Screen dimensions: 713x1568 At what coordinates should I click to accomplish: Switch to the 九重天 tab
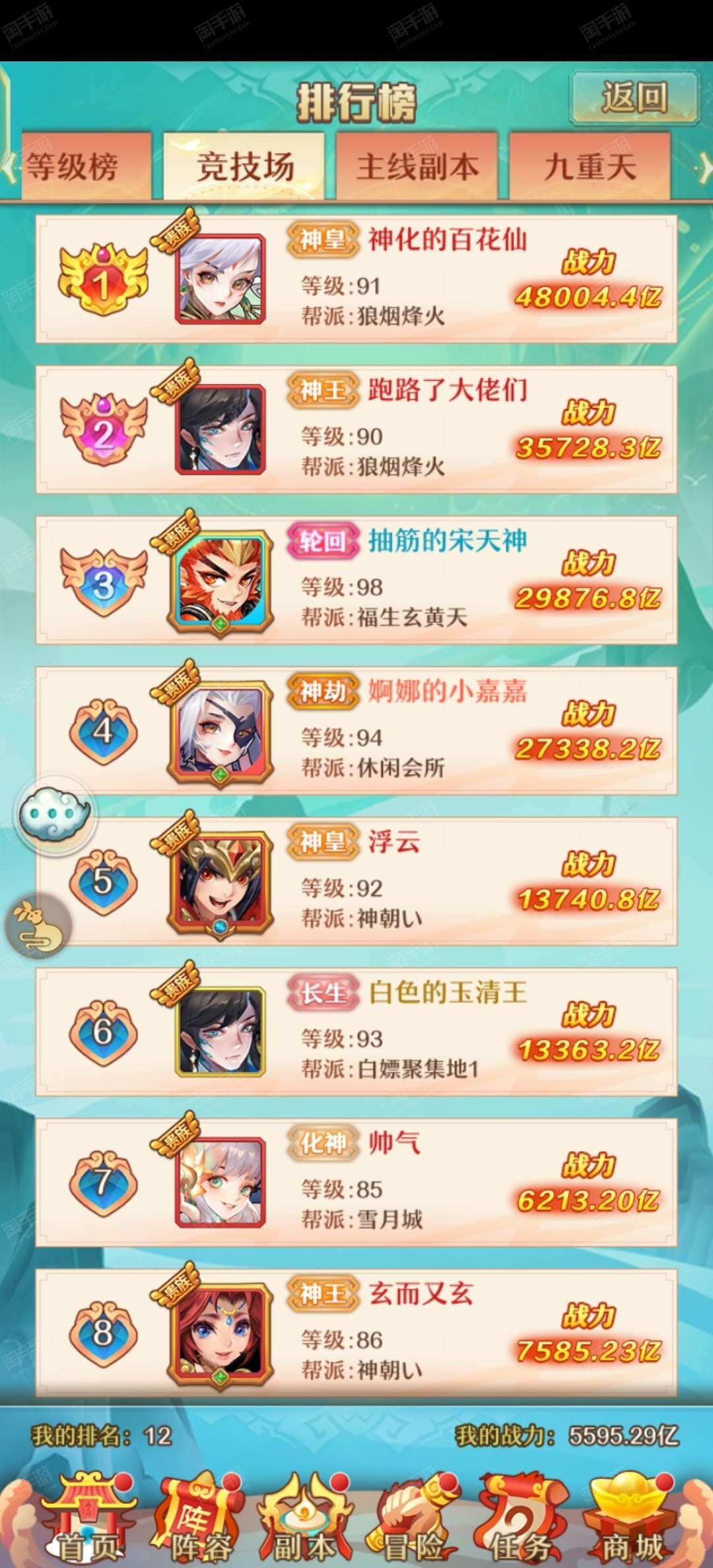tap(590, 166)
